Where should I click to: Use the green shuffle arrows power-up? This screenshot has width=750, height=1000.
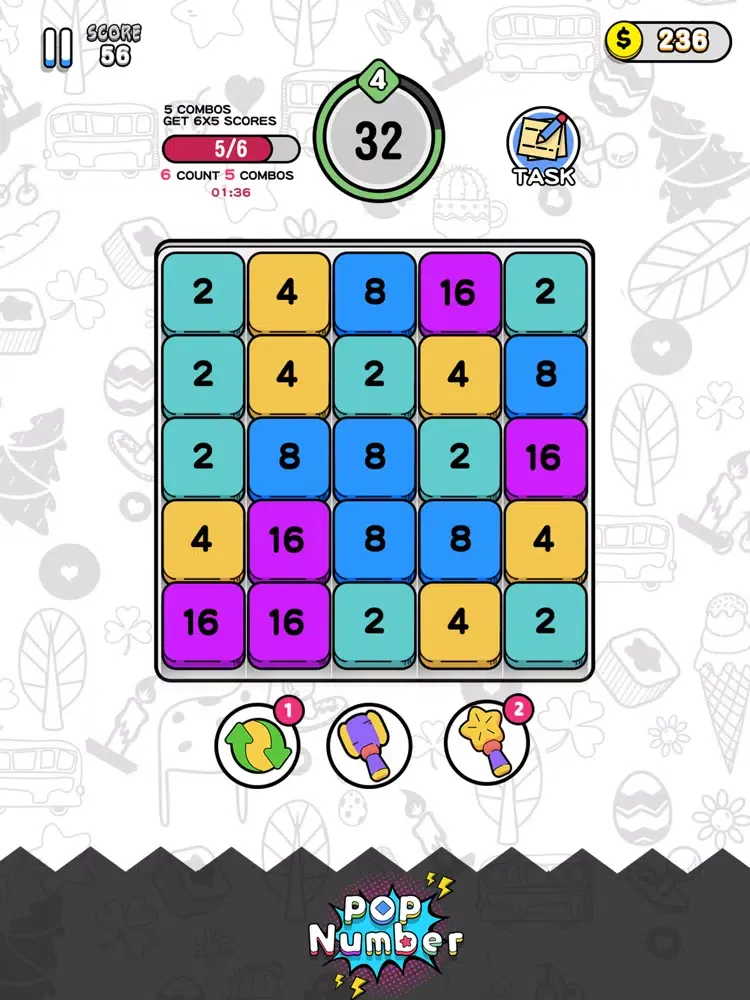(256, 745)
